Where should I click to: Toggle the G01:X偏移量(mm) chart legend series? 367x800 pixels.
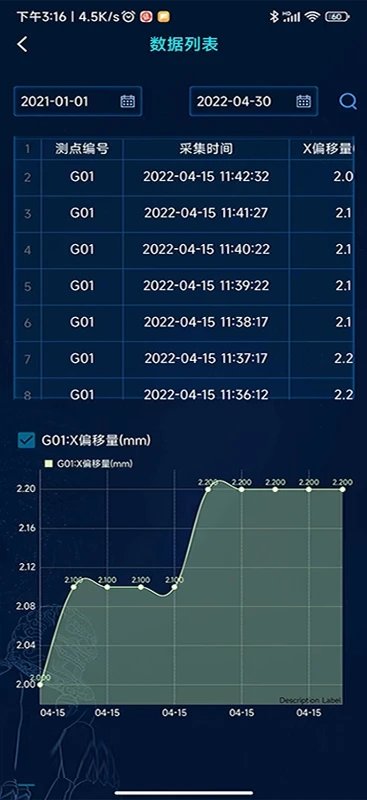click(x=89, y=464)
